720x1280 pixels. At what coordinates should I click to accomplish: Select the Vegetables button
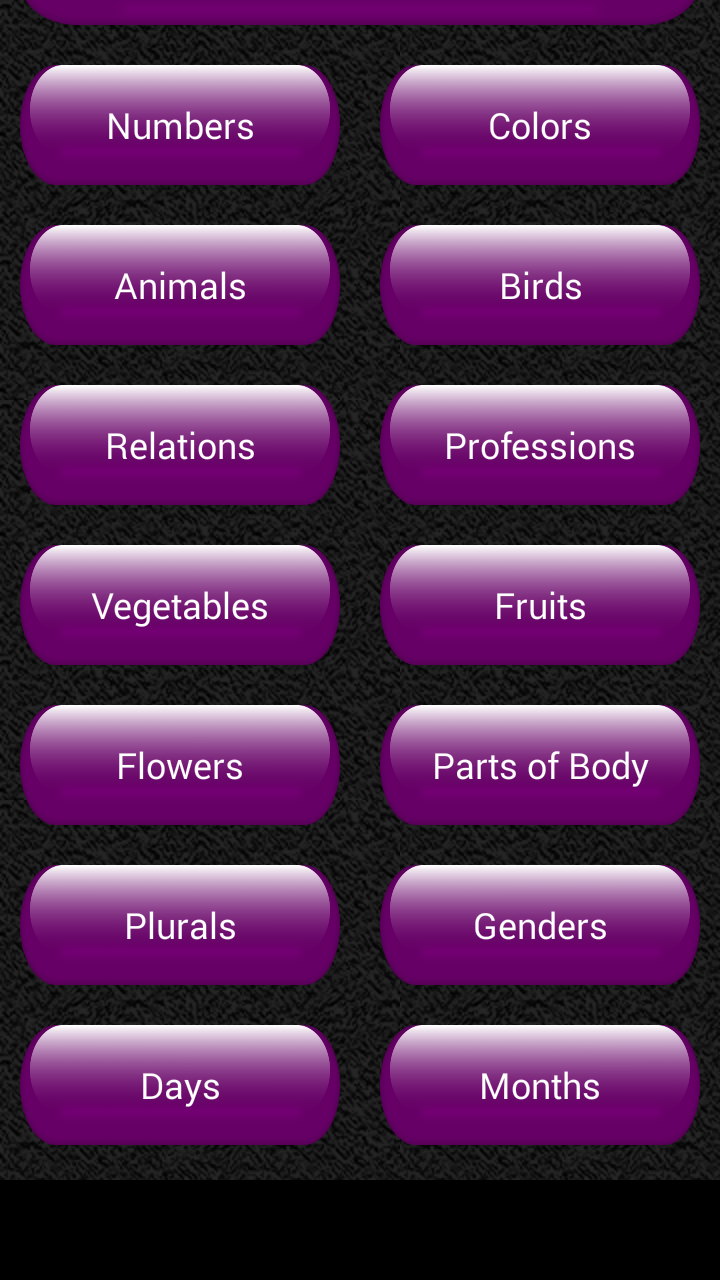point(180,605)
